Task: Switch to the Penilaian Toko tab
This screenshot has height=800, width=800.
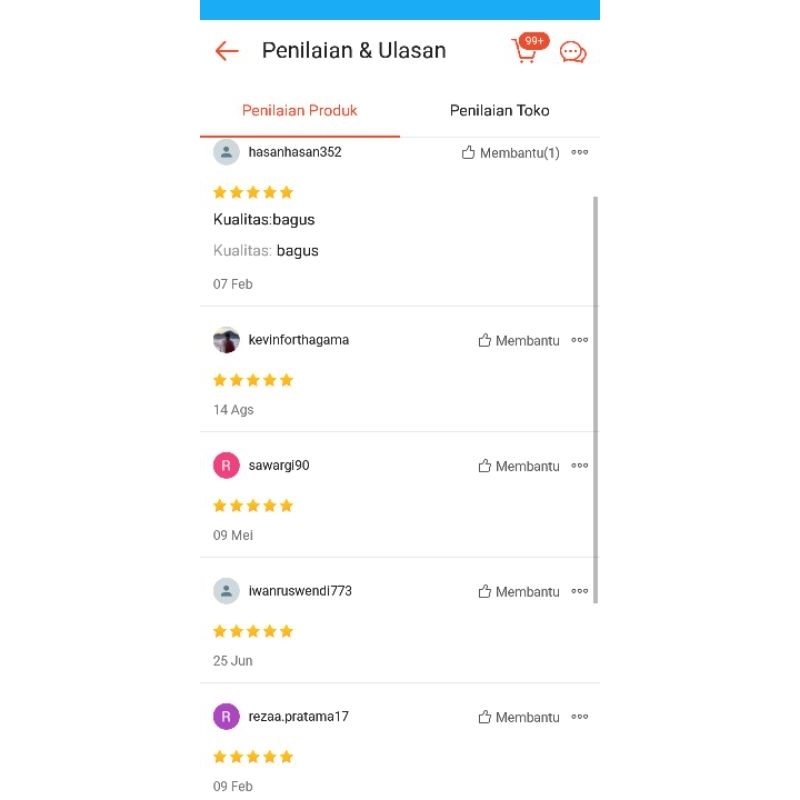Action: point(499,111)
